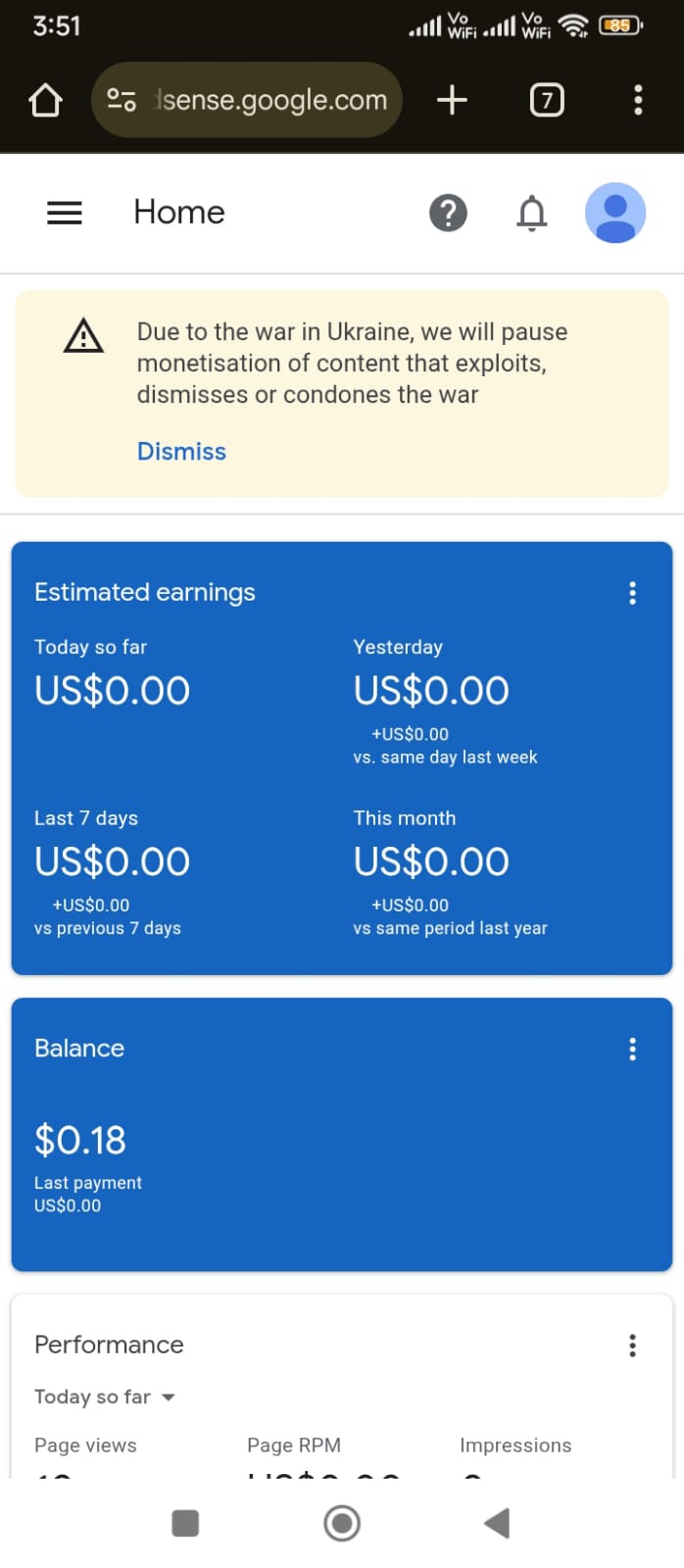Expand the Today so far dropdown
This screenshot has width=684, height=1568.
pyautogui.click(x=105, y=1397)
